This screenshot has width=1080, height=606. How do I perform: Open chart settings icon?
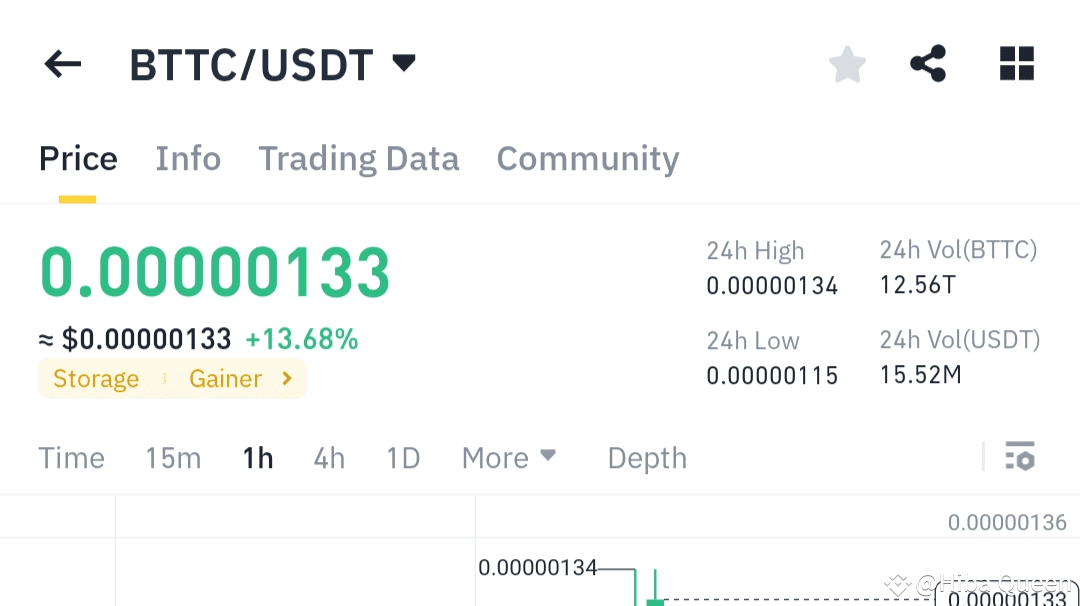[x=1019, y=456]
